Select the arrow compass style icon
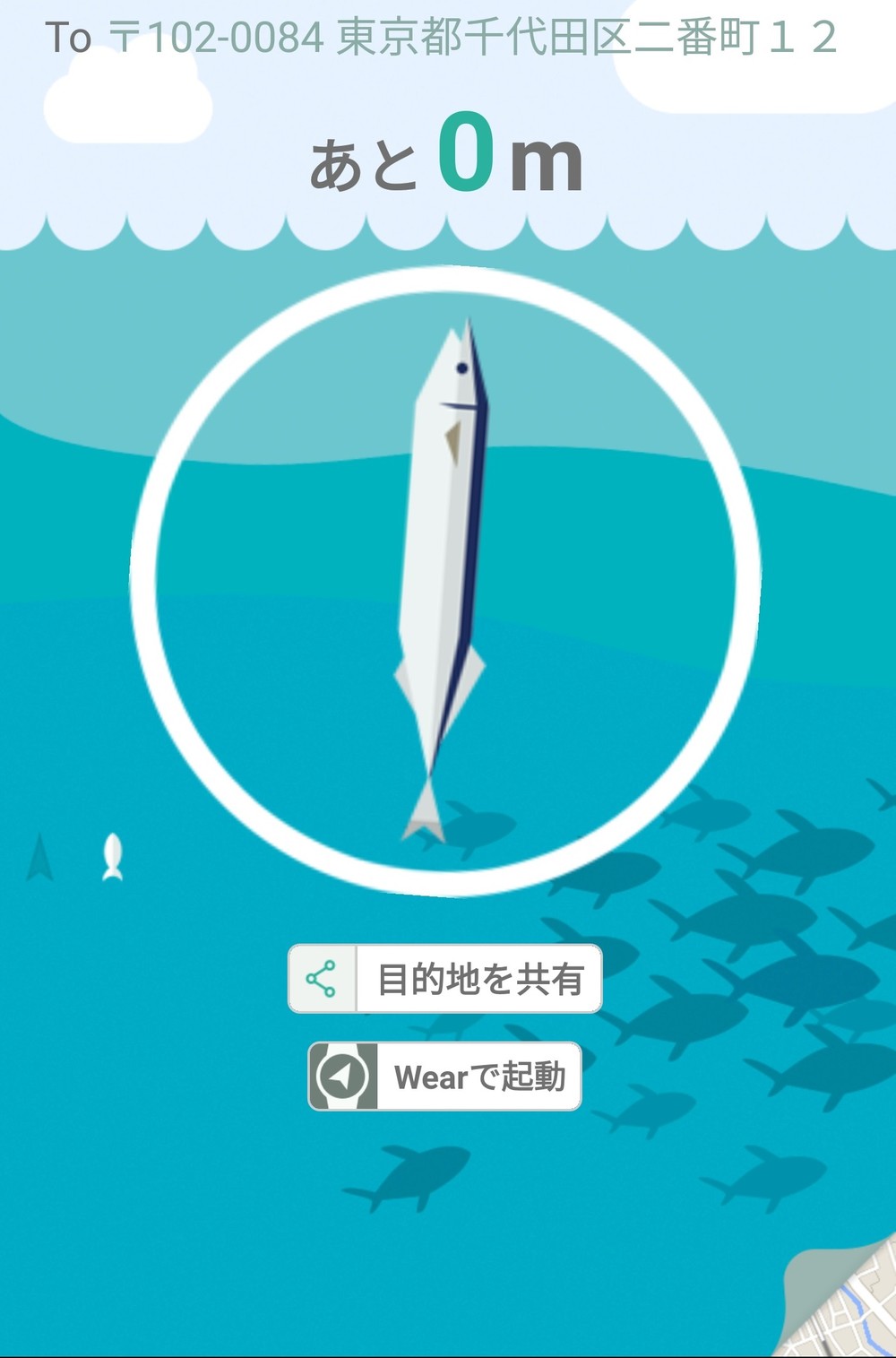 [x=39, y=857]
